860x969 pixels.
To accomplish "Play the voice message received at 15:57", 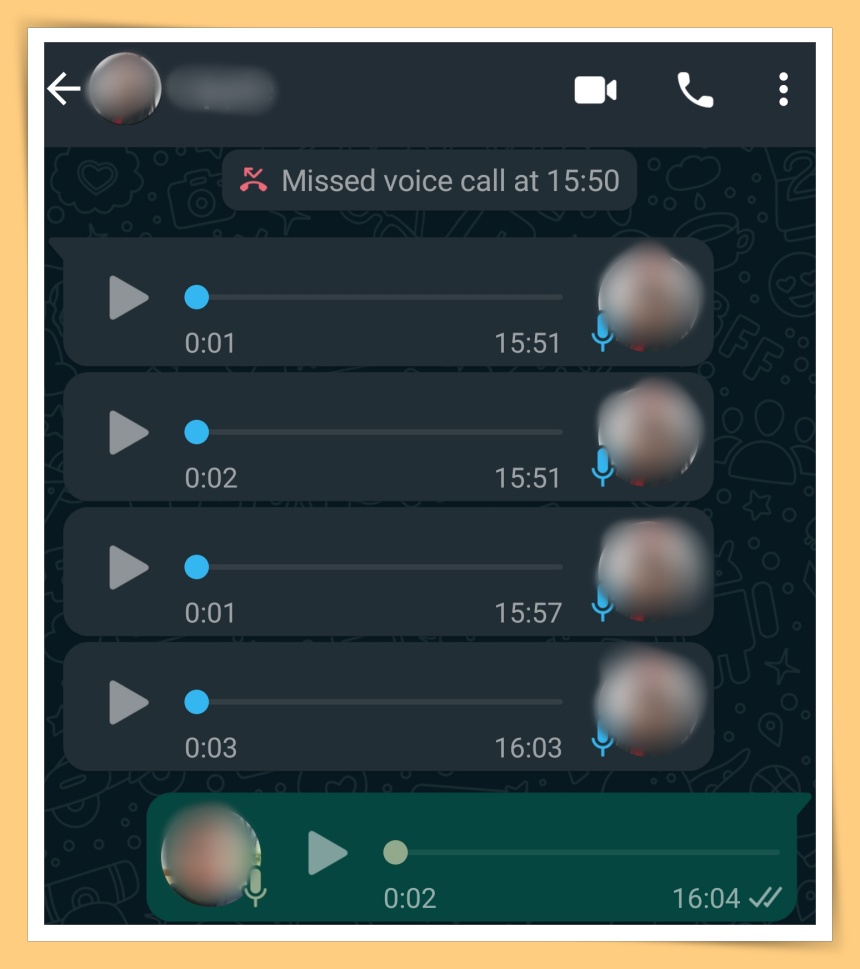I will pos(128,567).
